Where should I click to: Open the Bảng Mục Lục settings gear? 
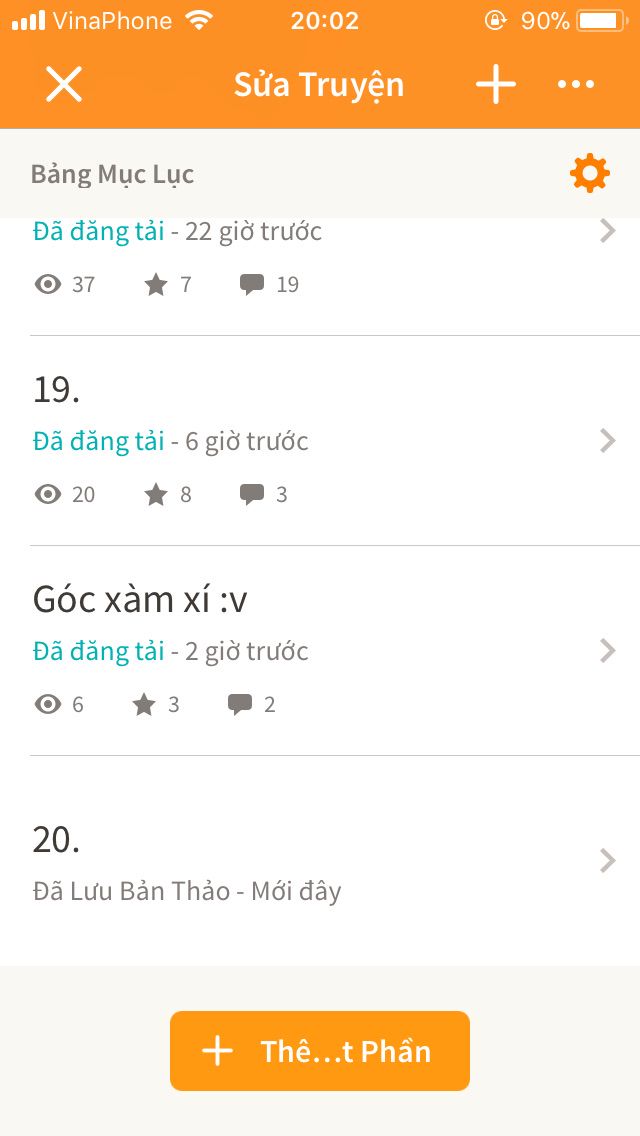pyautogui.click(x=589, y=173)
